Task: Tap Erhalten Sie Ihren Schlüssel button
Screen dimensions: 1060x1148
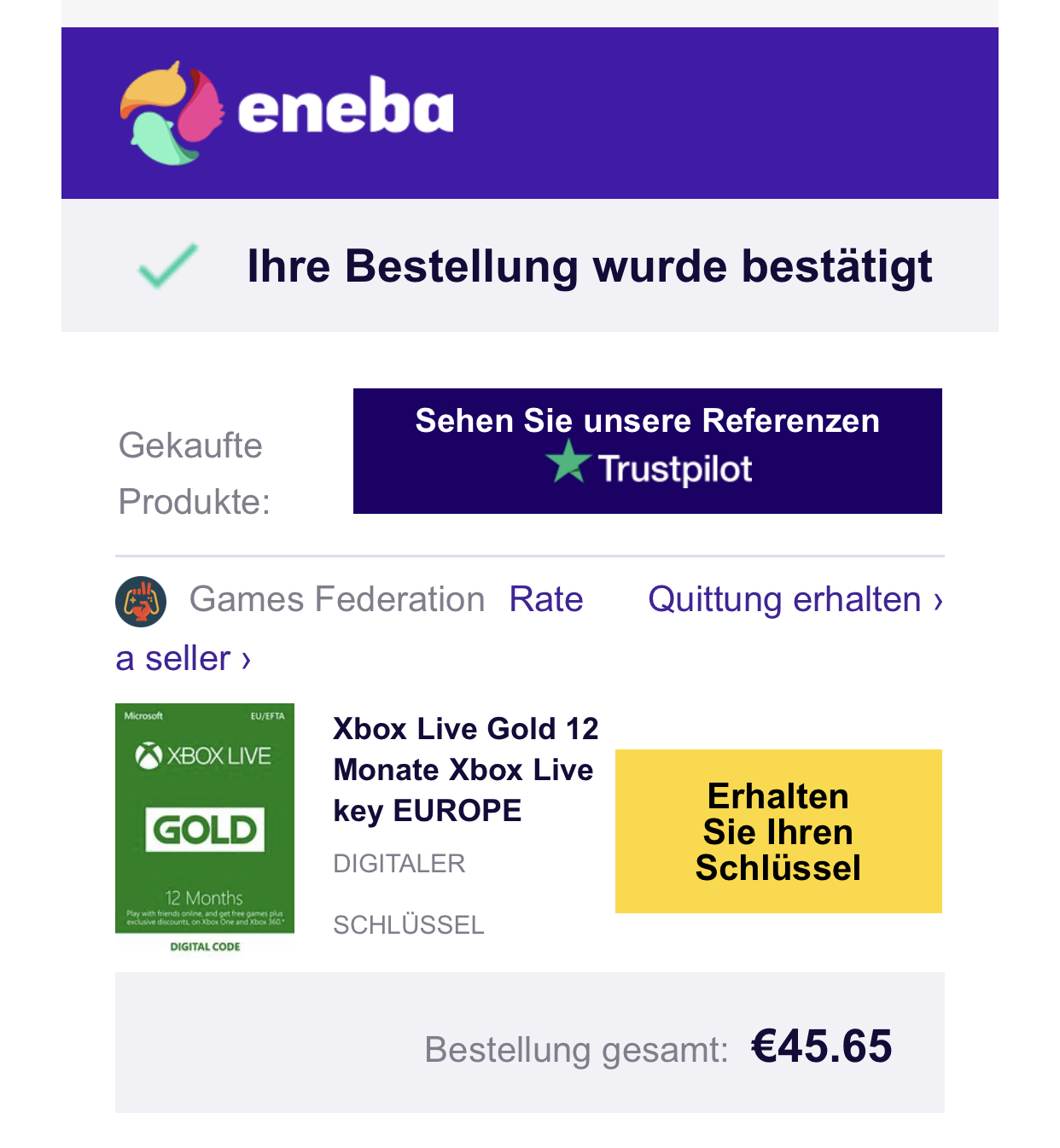Action: (778, 831)
